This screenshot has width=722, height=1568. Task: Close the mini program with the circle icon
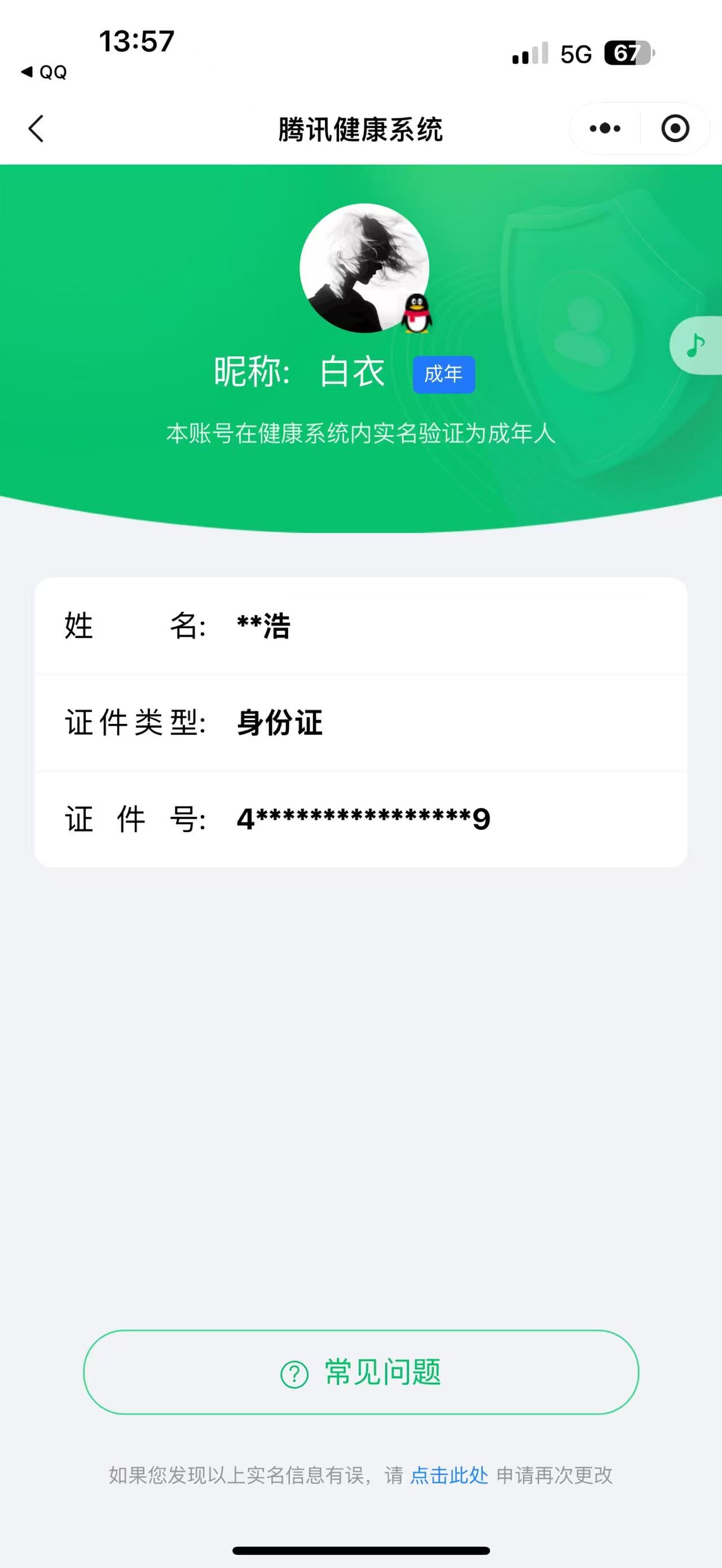click(675, 129)
